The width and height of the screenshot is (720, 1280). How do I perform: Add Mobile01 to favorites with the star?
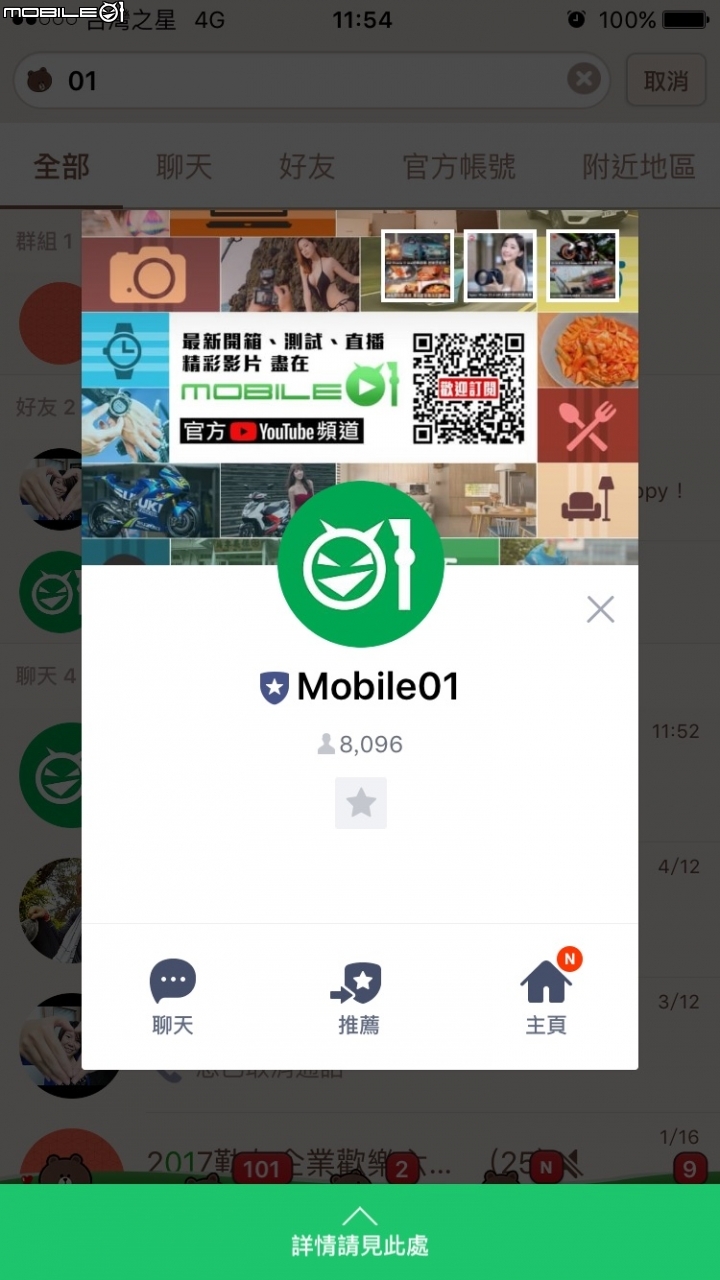click(360, 803)
